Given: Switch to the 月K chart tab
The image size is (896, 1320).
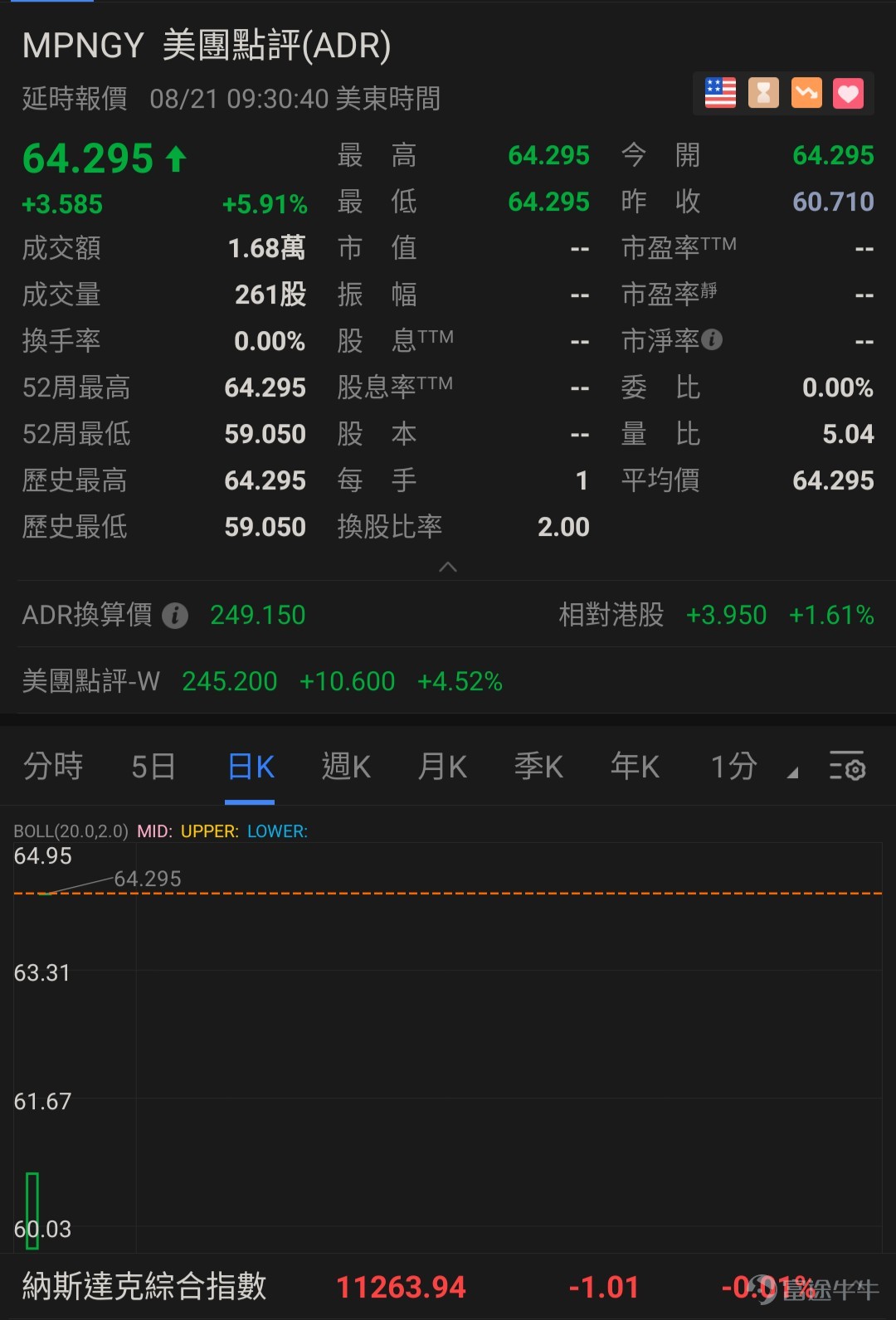Looking at the screenshot, I should tap(442, 767).
